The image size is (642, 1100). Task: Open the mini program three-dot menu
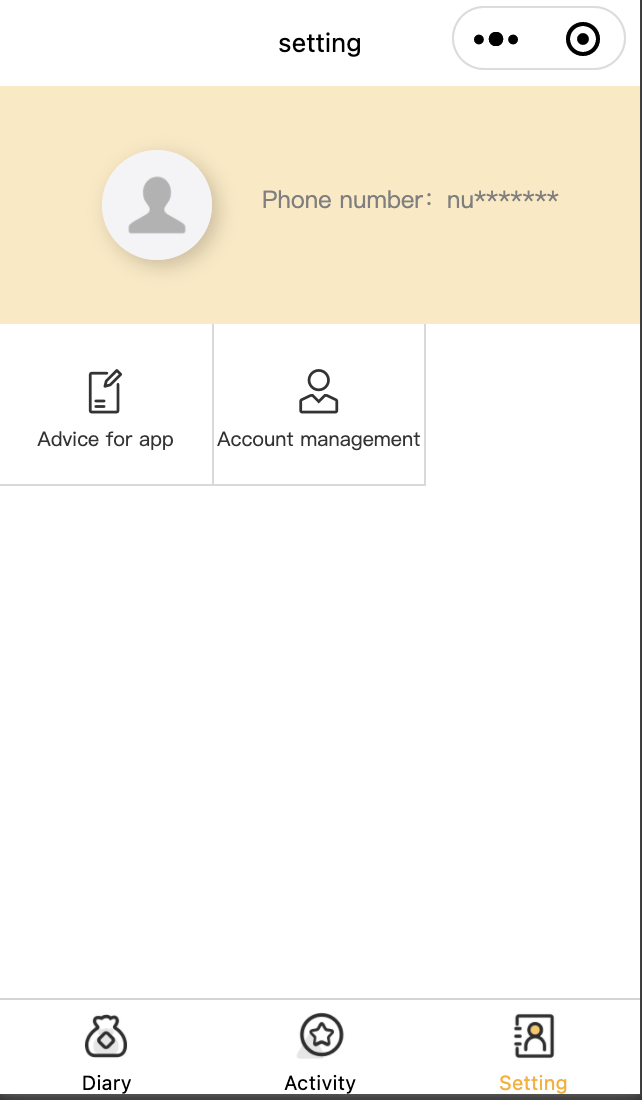point(496,39)
